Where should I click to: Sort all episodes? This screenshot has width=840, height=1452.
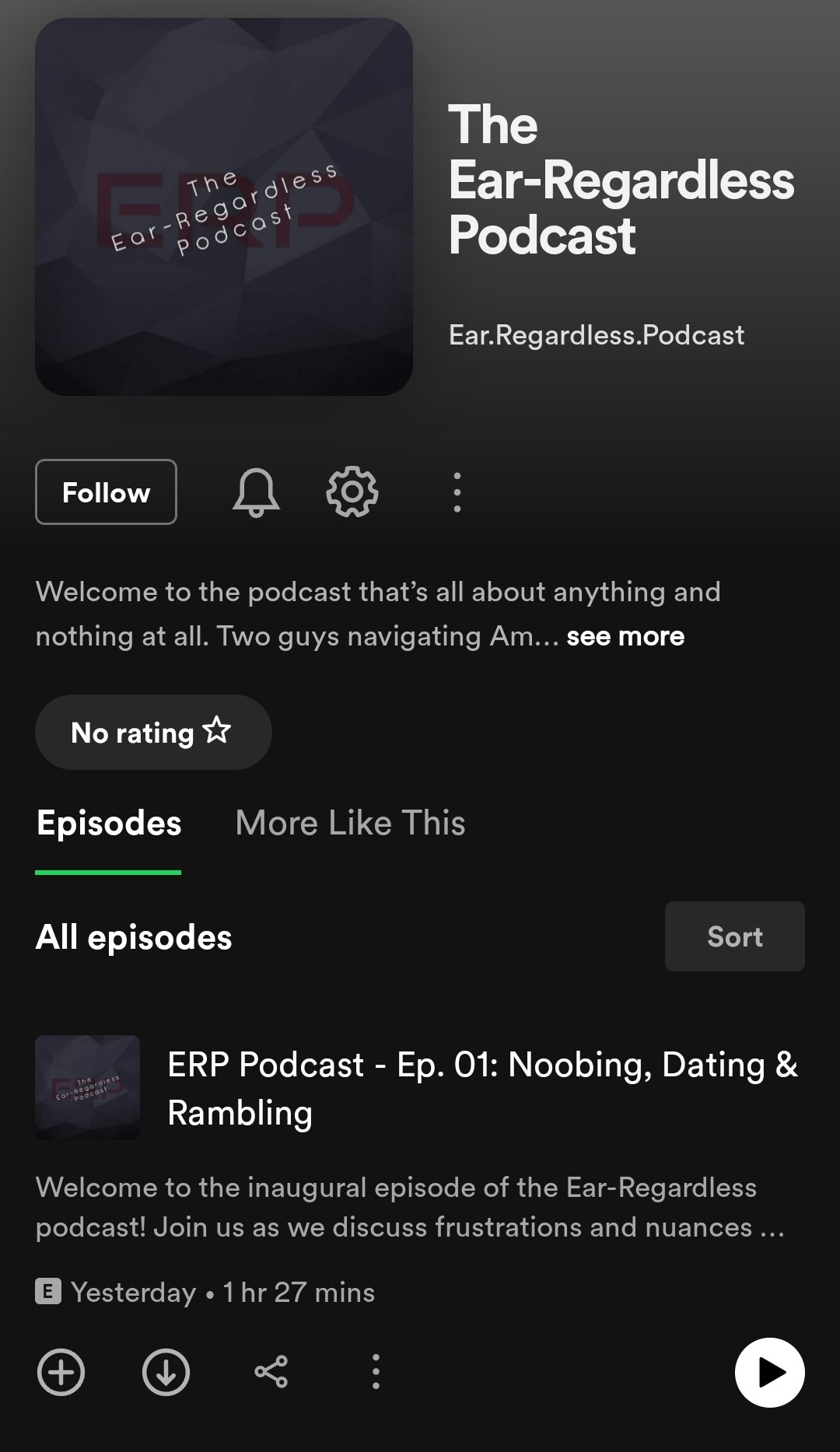(735, 936)
